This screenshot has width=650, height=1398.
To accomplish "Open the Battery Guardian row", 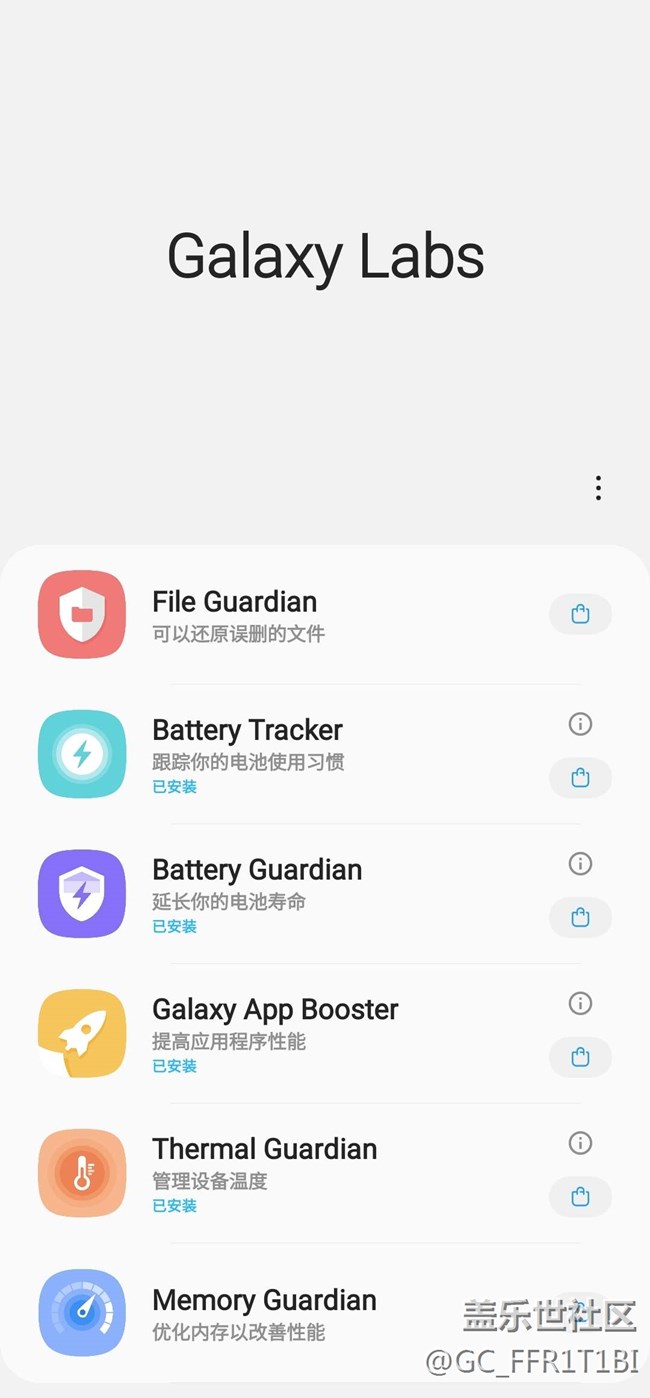I will click(300, 894).
